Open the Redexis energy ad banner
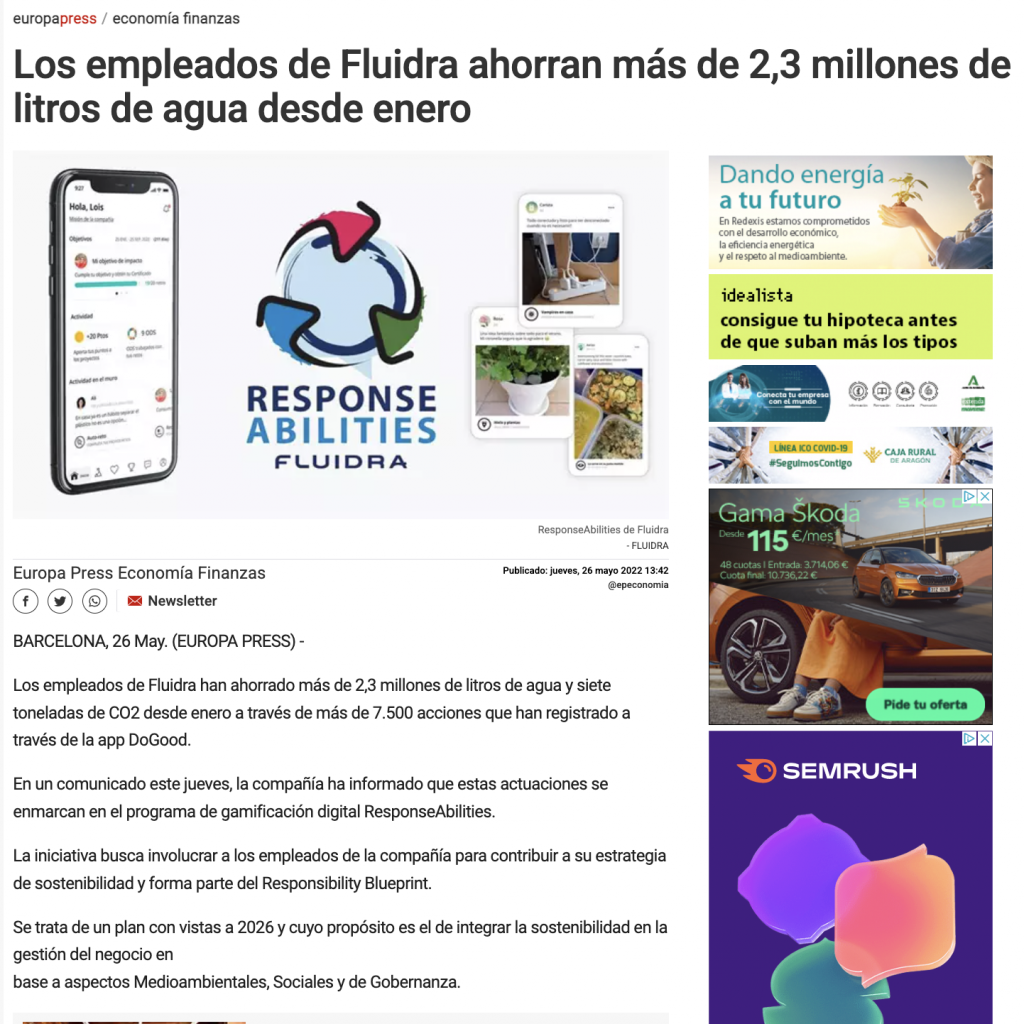The height and width of the screenshot is (1024, 1024). click(850, 212)
